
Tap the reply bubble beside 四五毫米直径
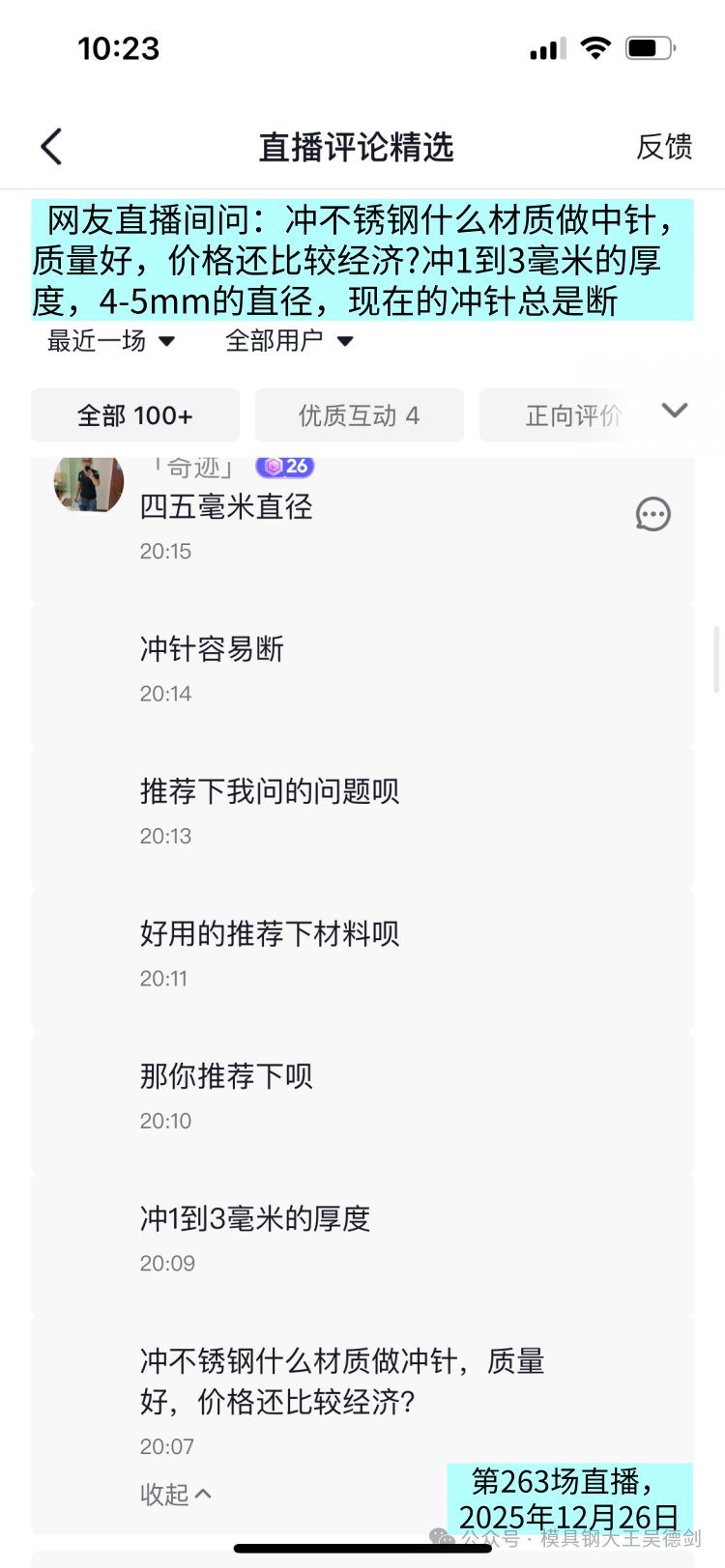(x=652, y=514)
